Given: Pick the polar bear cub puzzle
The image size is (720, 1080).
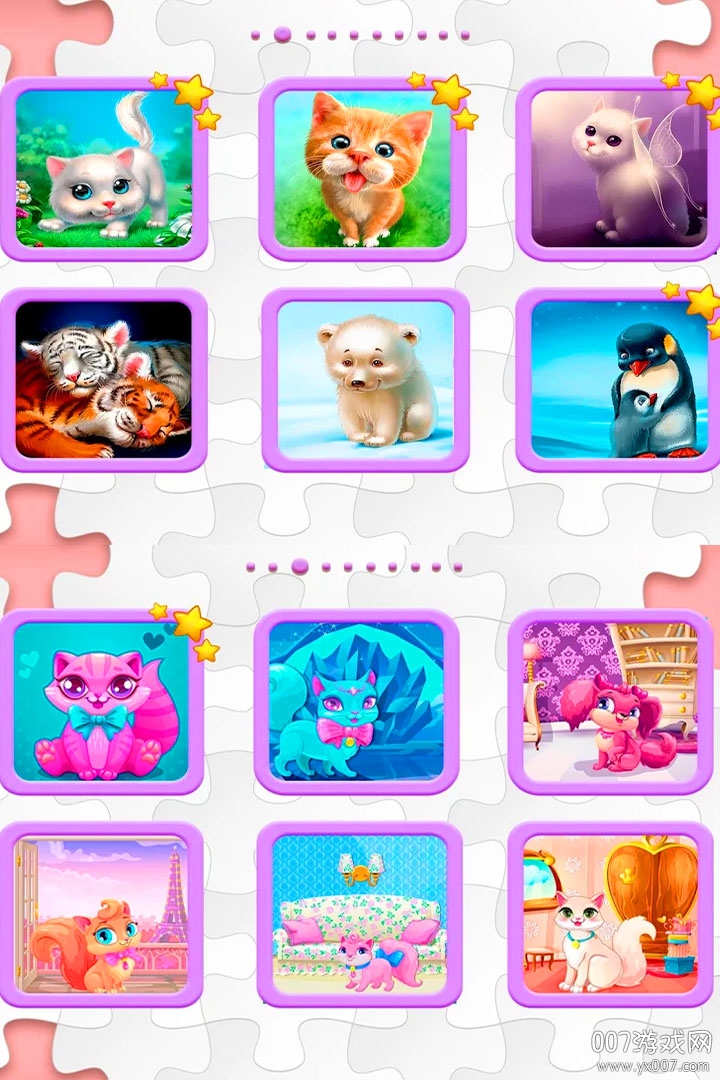Looking at the screenshot, I should point(365,380).
